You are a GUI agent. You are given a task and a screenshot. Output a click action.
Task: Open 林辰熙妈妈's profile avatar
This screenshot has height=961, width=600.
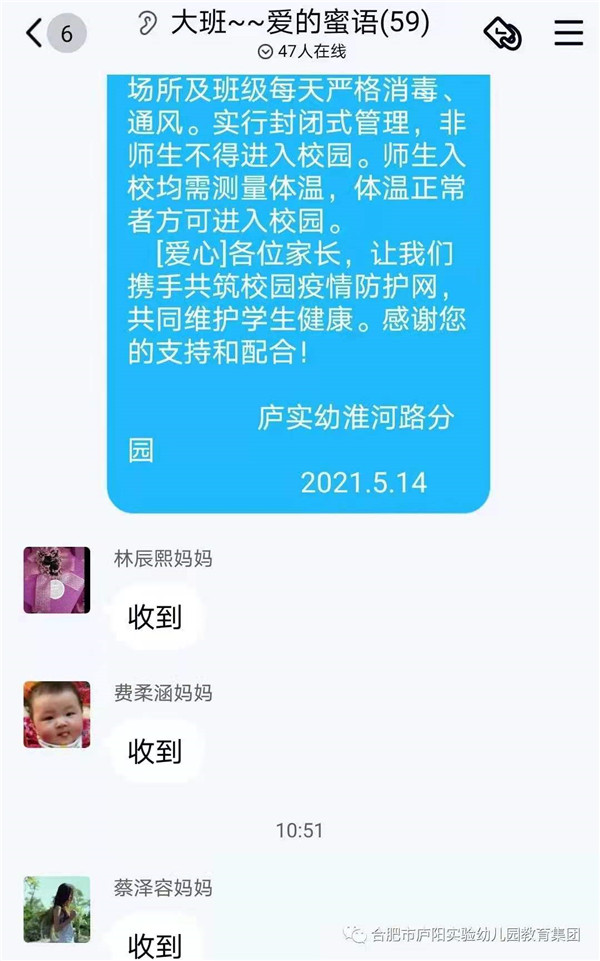(x=57, y=580)
